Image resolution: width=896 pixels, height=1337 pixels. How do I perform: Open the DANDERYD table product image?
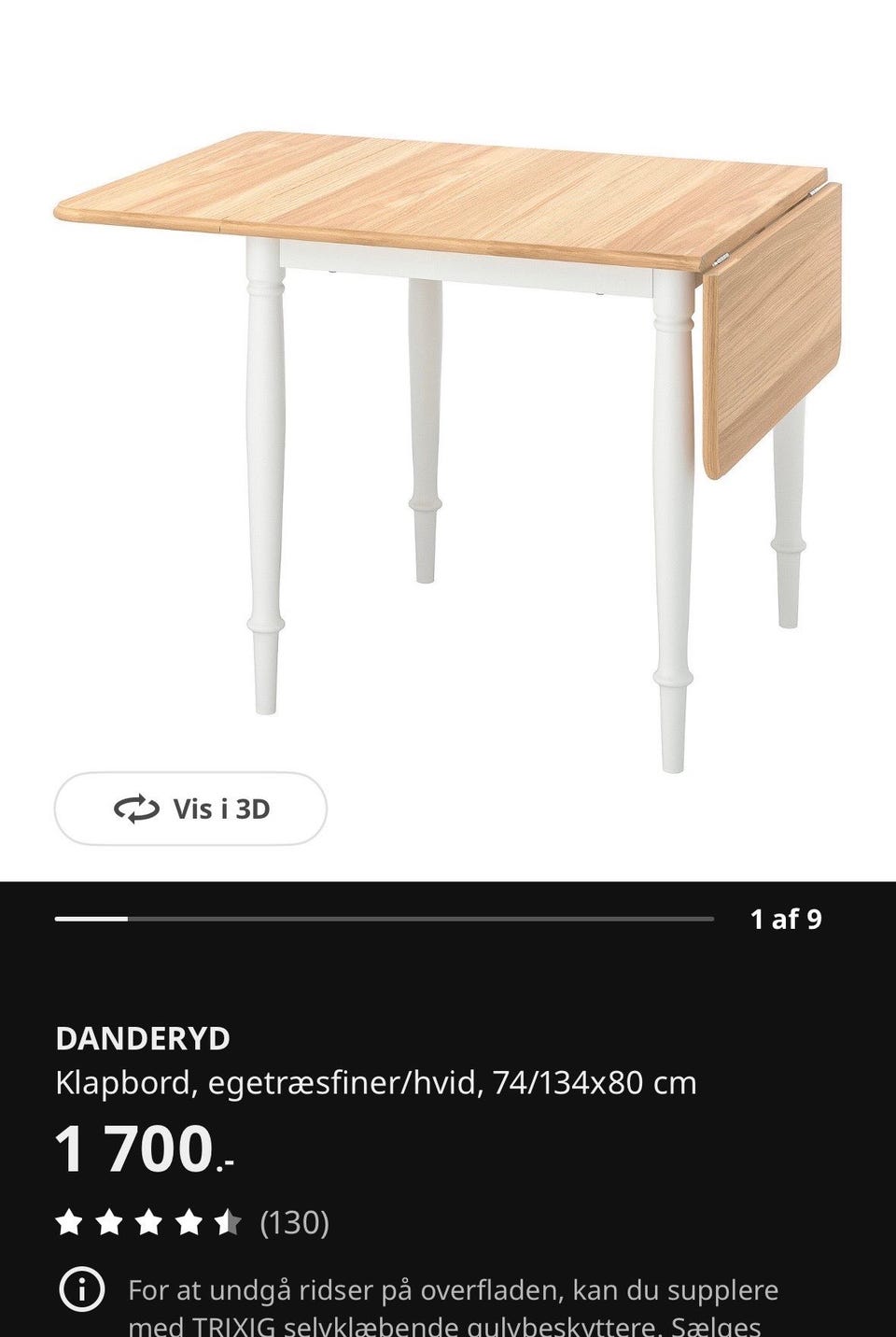pyautogui.click(x=448, y=420)
